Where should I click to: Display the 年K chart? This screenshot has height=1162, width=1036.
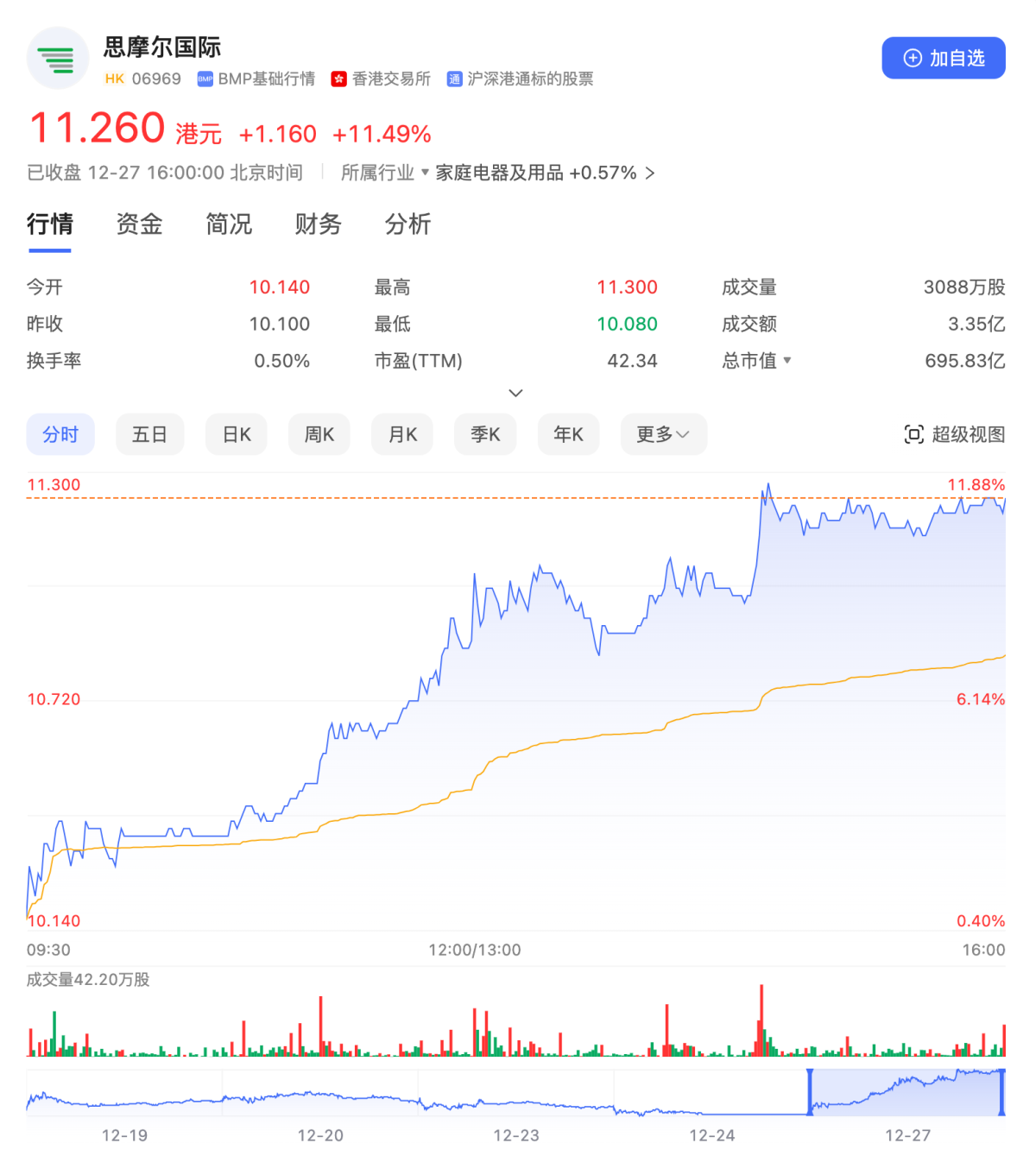coord(568,434)
